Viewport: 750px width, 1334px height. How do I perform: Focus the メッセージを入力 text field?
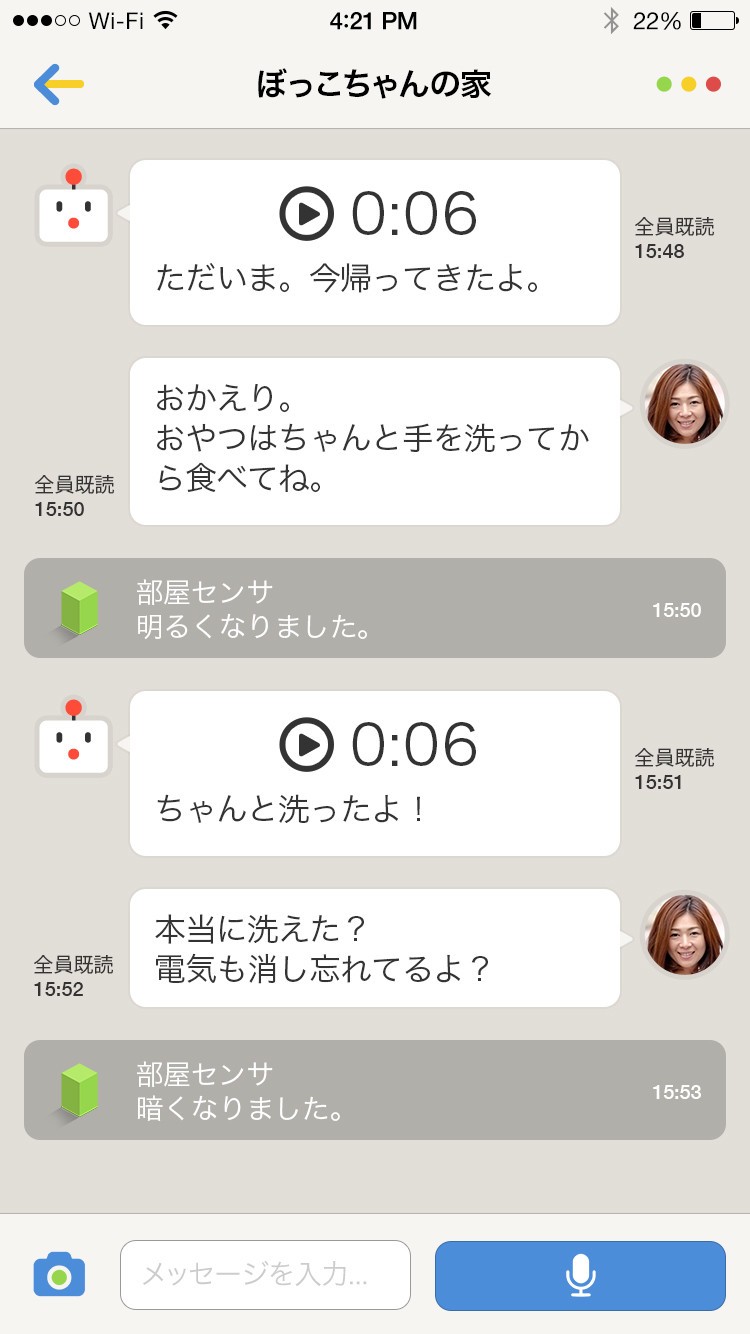(265, 1275)
